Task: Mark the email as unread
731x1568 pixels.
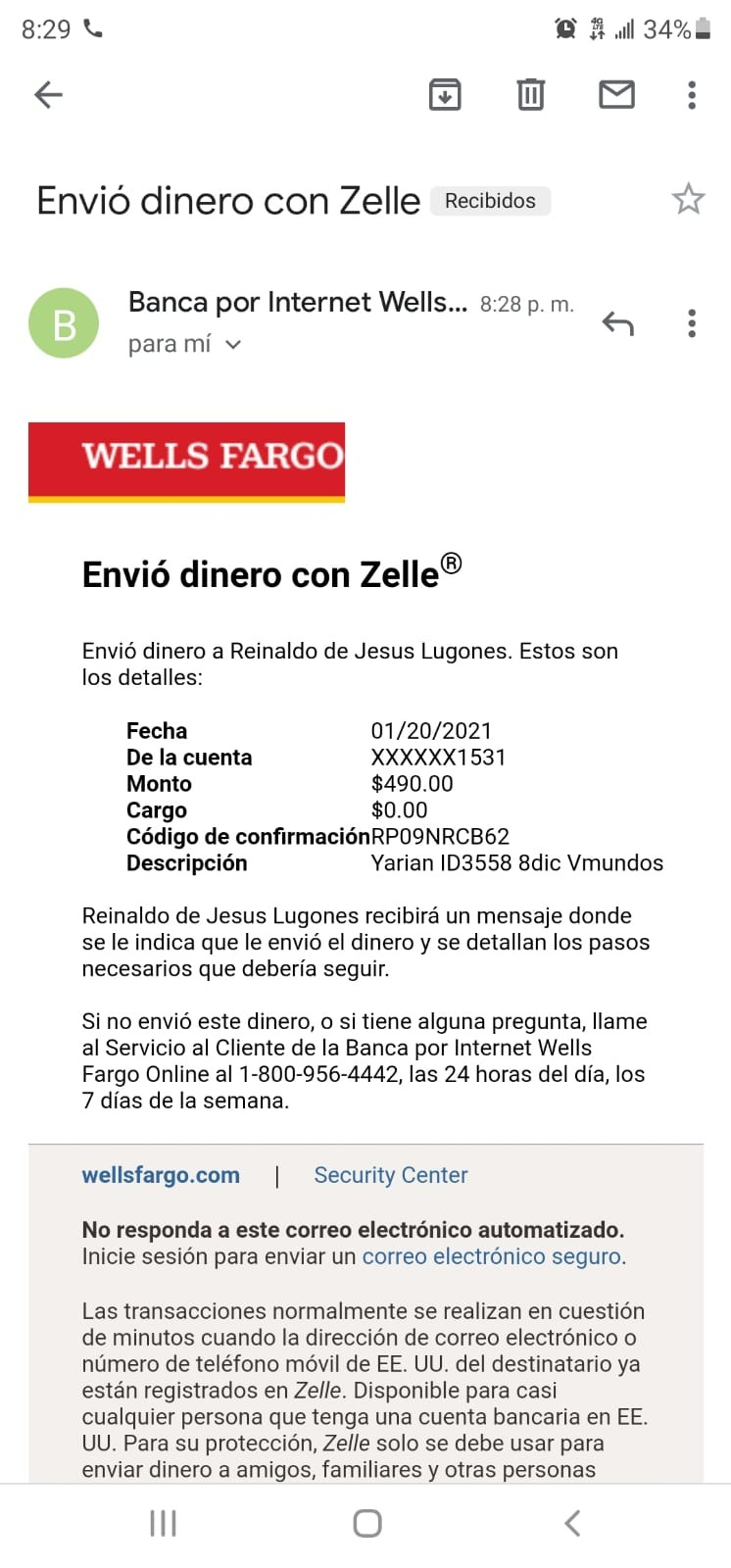Action: (616, 95)
